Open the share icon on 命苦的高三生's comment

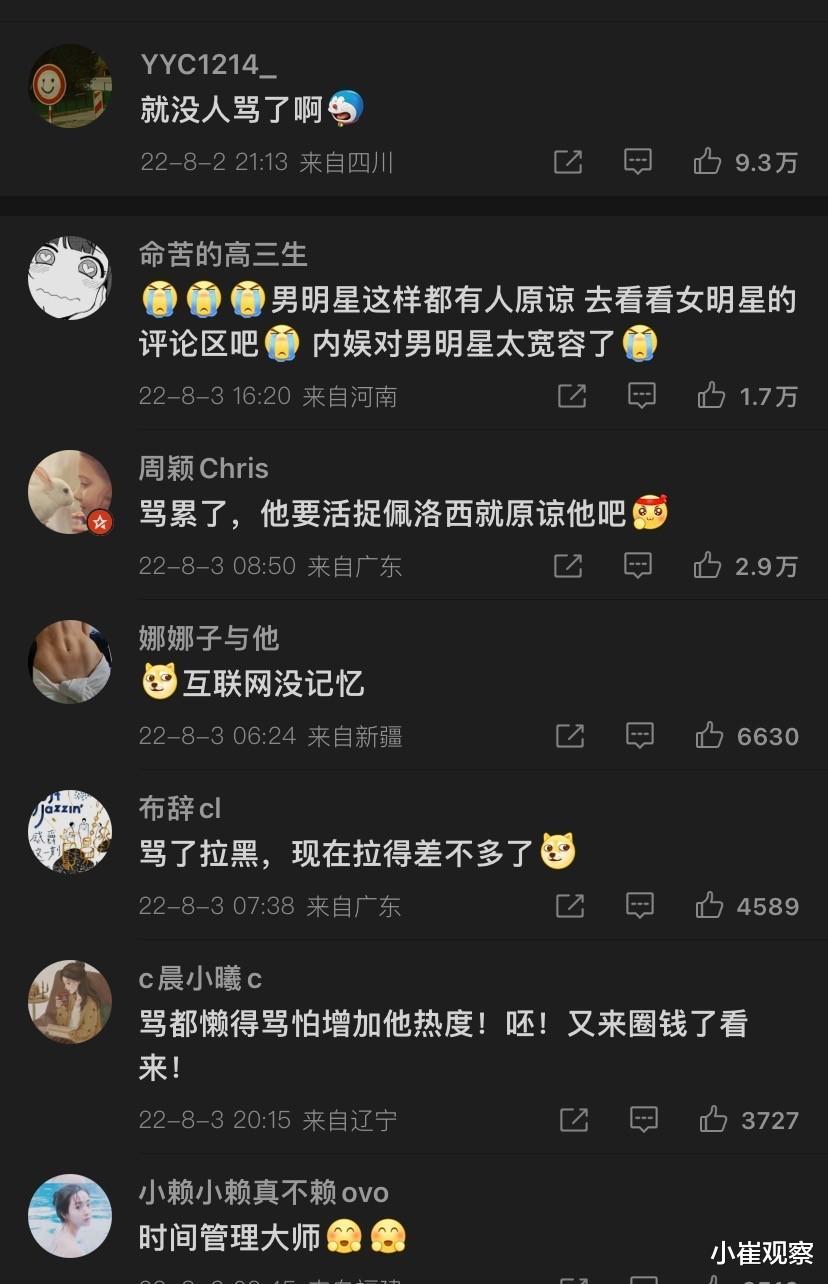point(571,396)
